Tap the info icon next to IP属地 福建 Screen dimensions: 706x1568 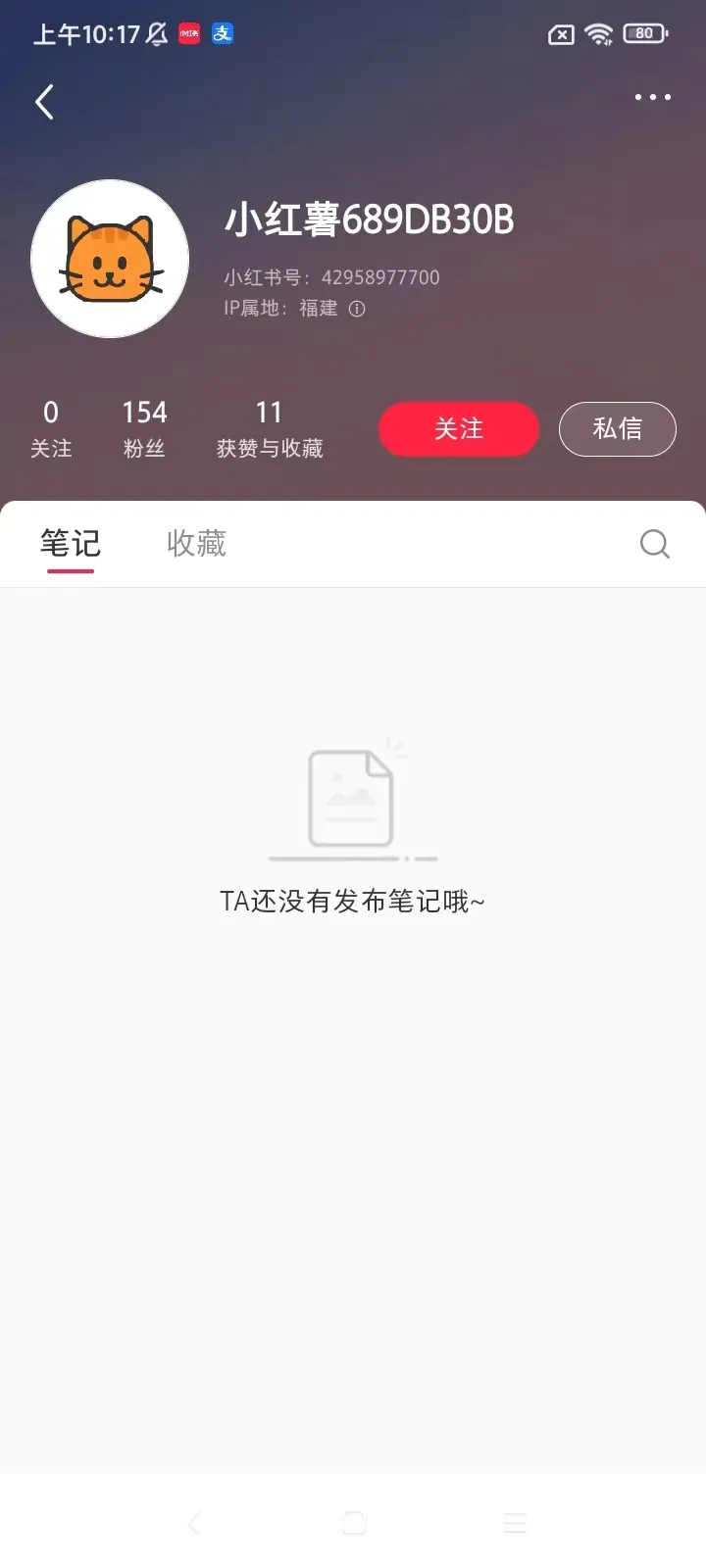357,309
